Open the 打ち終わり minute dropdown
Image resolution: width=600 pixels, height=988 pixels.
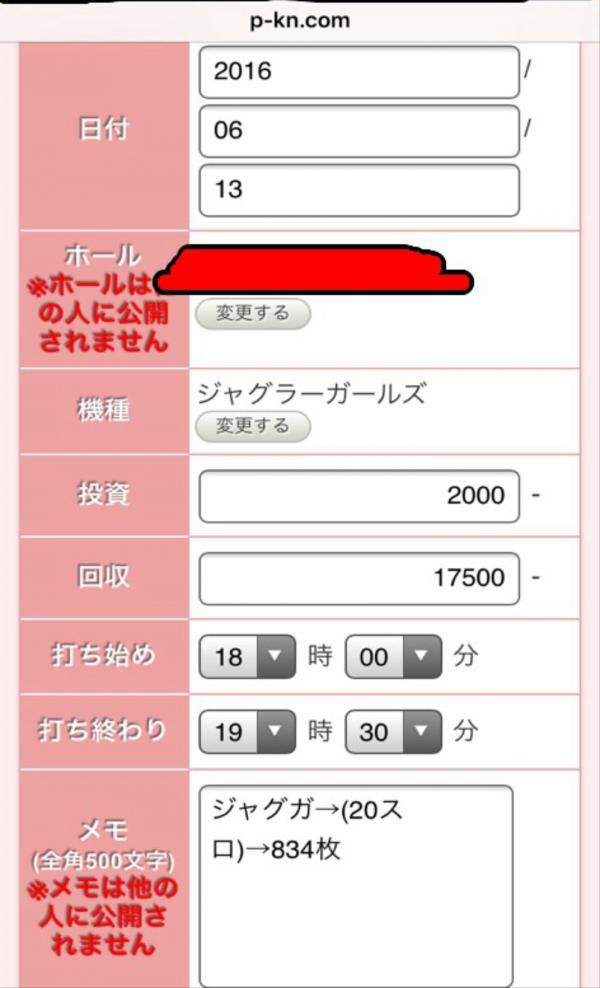(x=392, y=732)
